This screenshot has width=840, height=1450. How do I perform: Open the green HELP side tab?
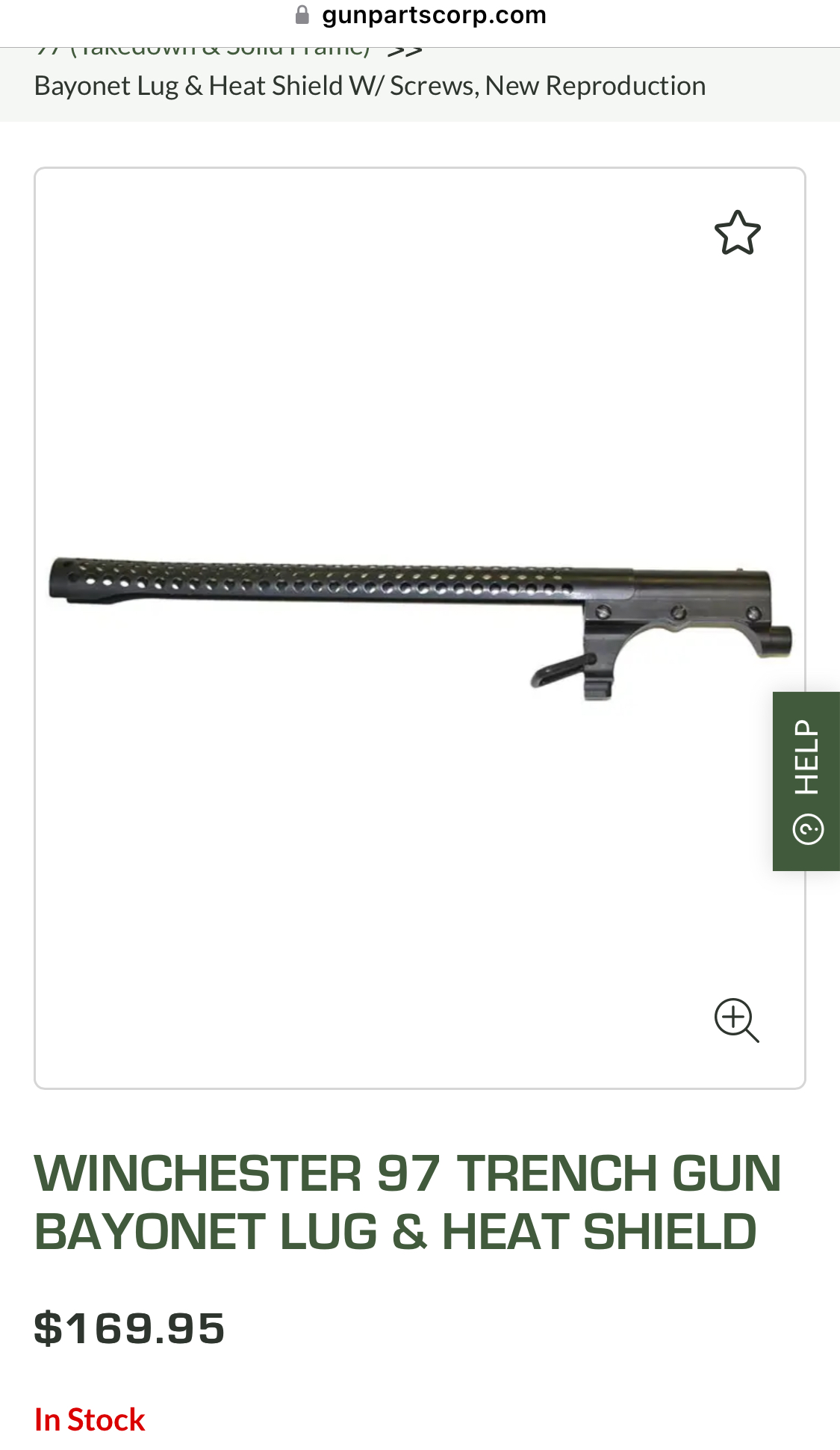(806, 781)
